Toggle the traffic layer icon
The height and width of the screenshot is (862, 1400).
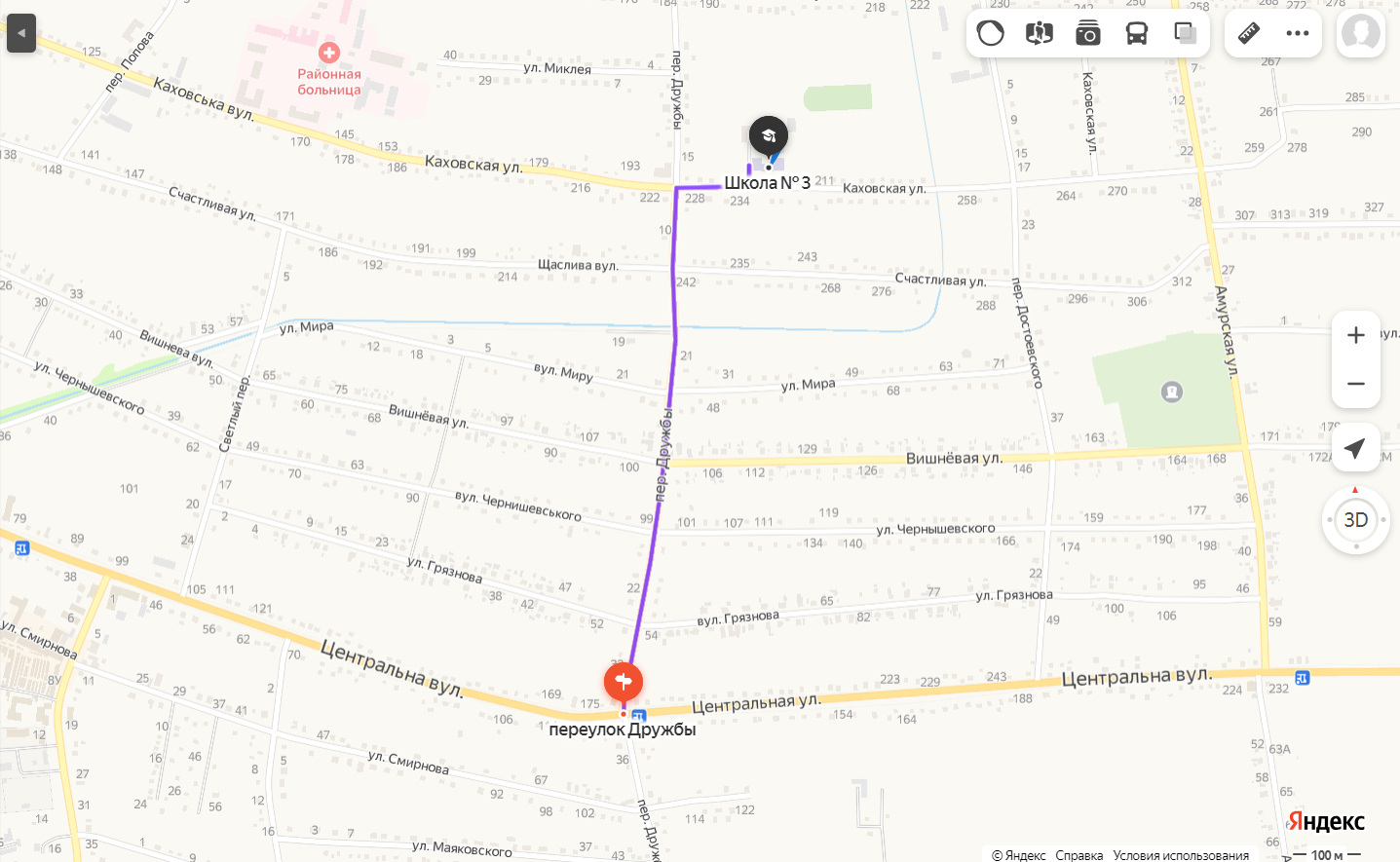click(990, 33)
